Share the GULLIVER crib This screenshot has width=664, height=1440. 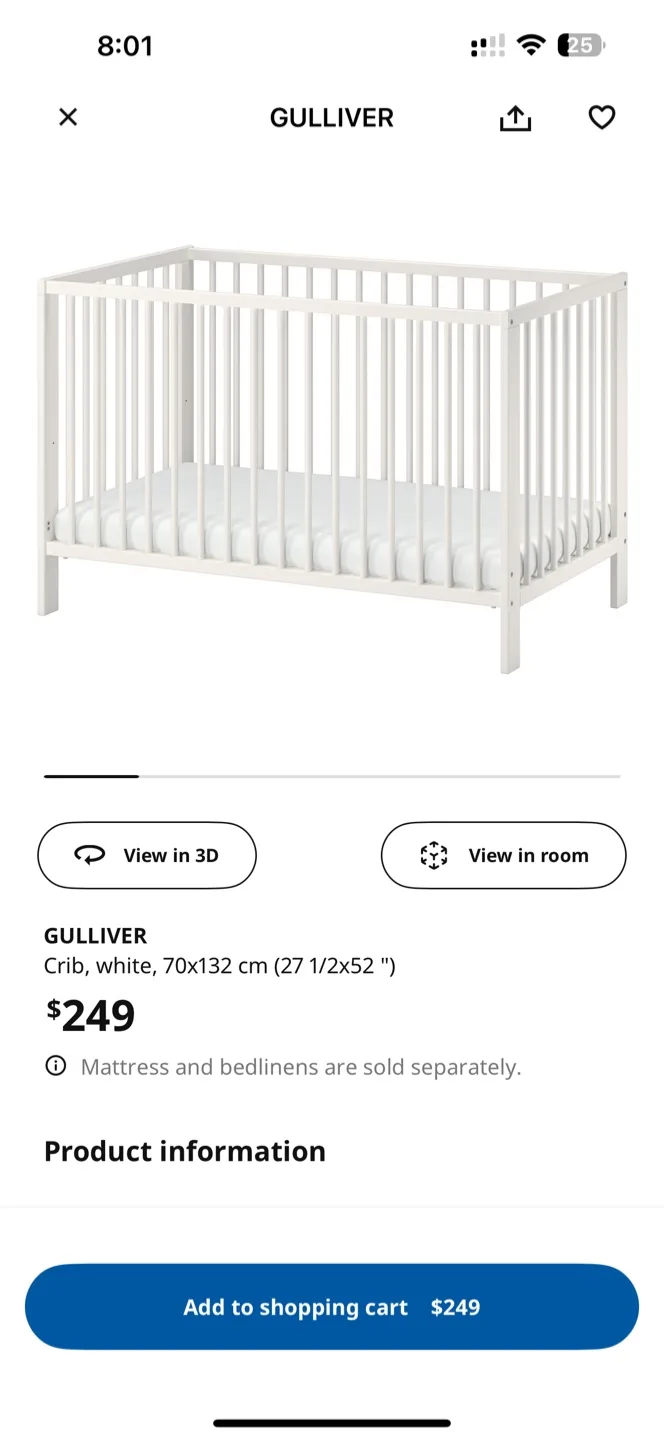(x=515, y=118)
